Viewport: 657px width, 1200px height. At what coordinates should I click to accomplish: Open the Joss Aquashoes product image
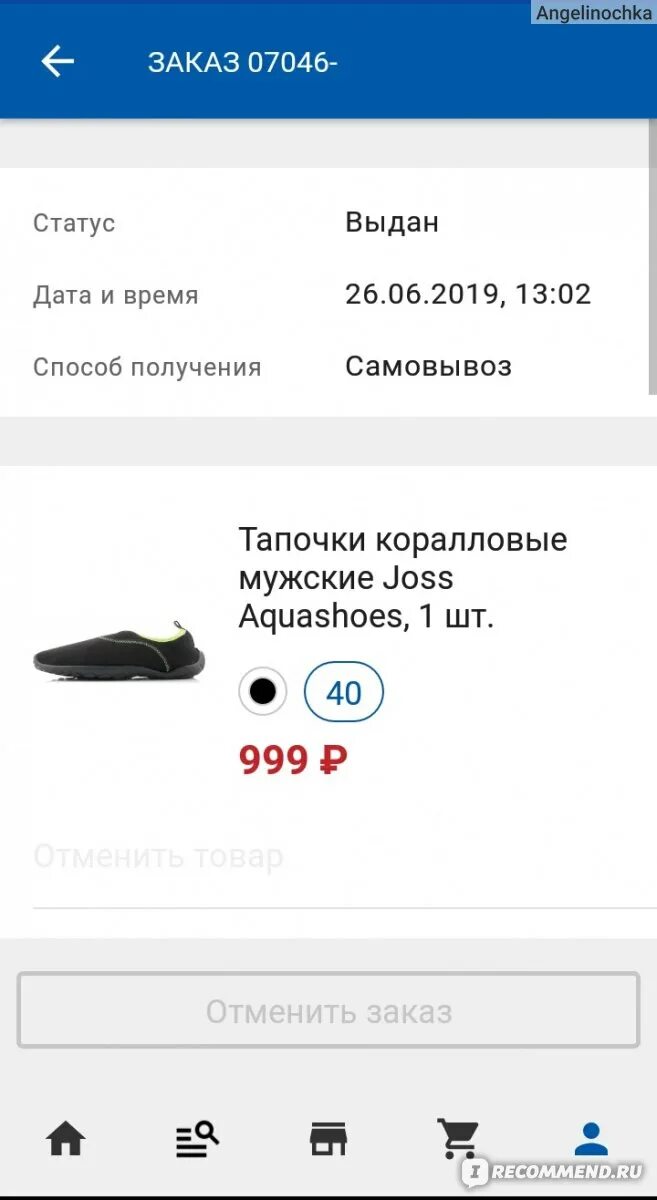(x=119, y=650)
